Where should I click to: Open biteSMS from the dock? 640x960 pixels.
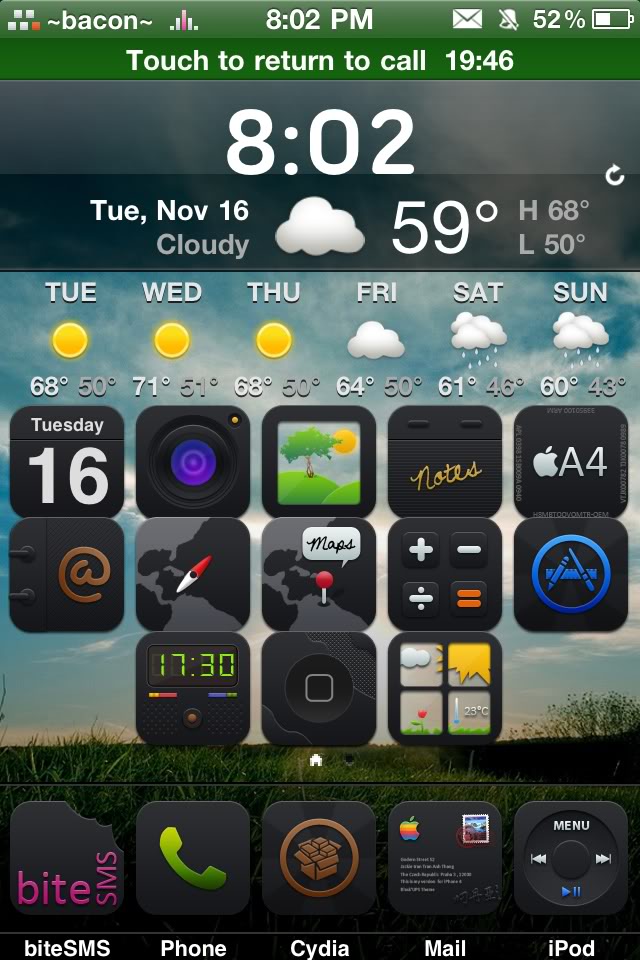coord(67,858)
